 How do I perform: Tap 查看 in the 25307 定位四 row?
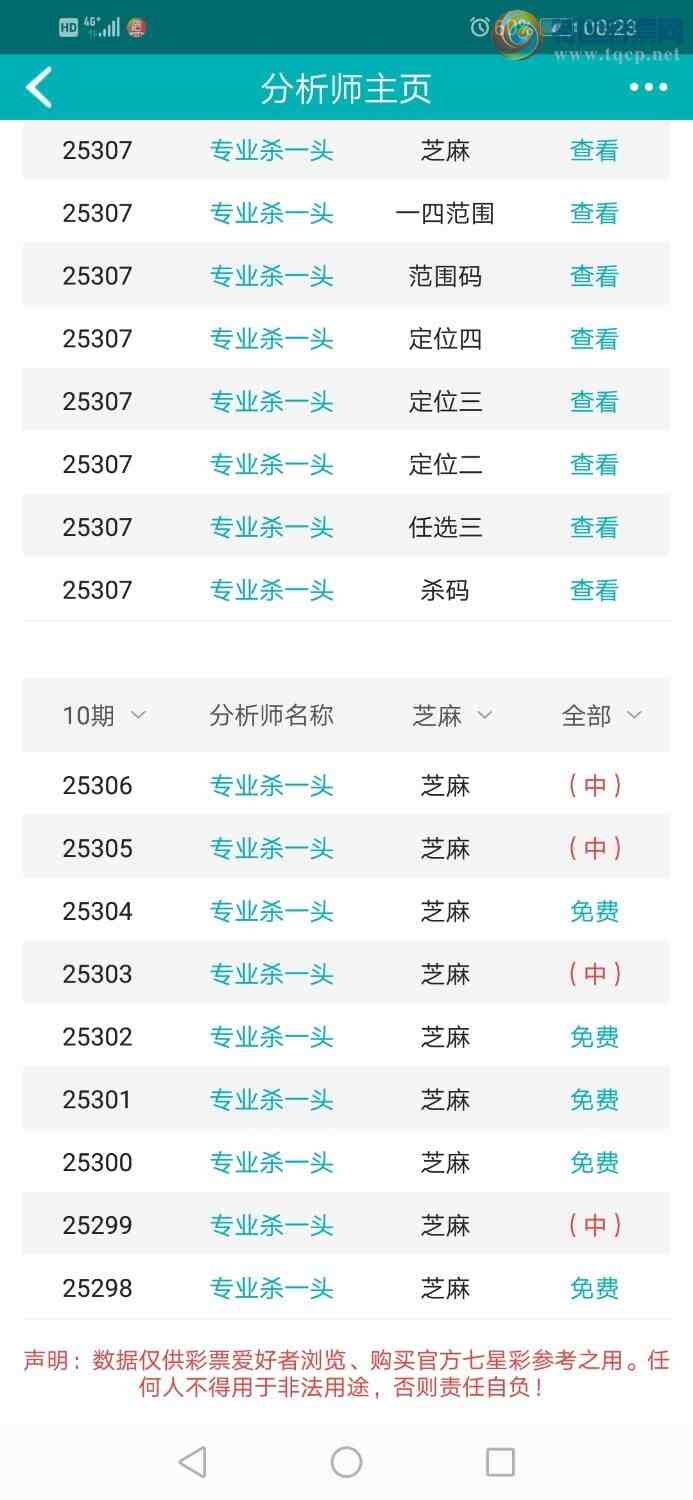(594, 339)
